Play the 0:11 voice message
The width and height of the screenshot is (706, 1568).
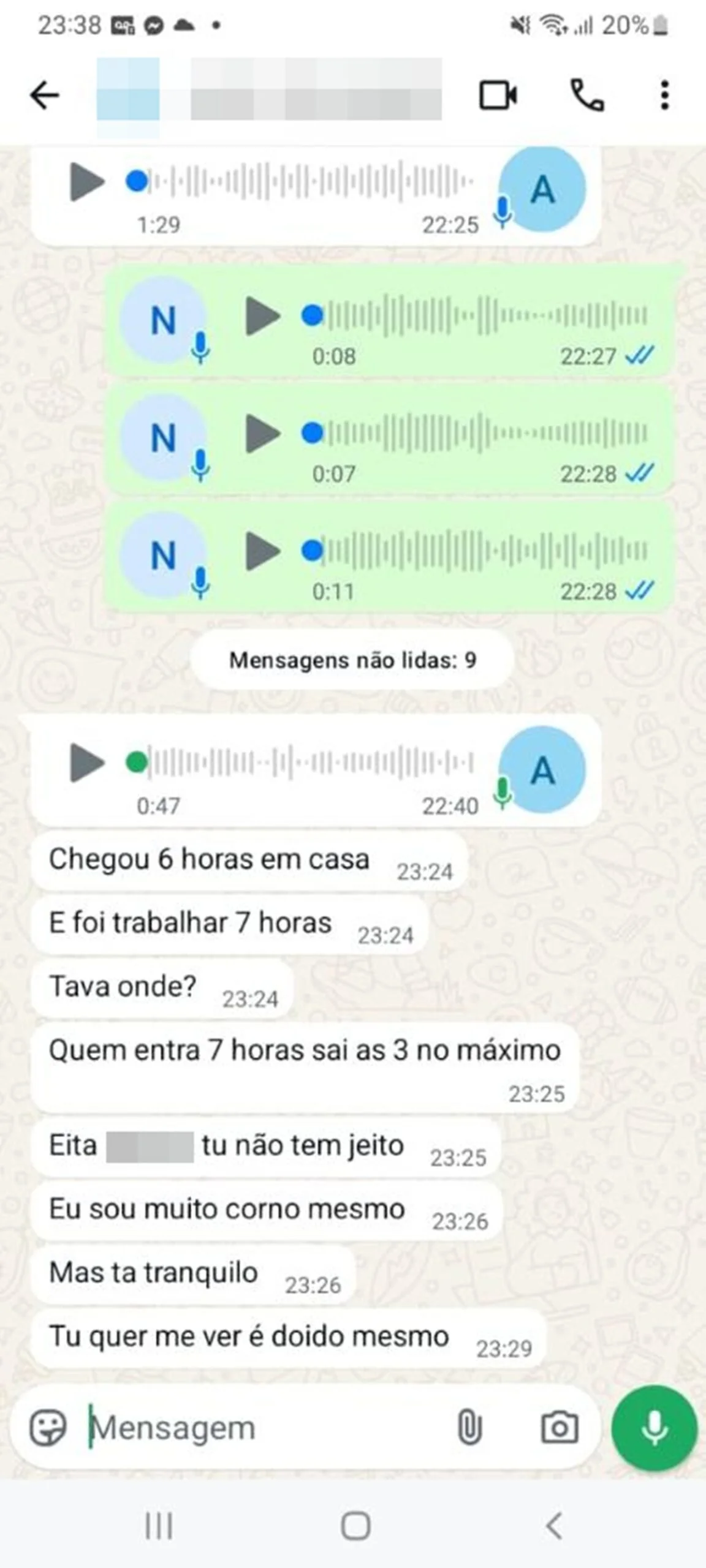click(x=262, y=551)
